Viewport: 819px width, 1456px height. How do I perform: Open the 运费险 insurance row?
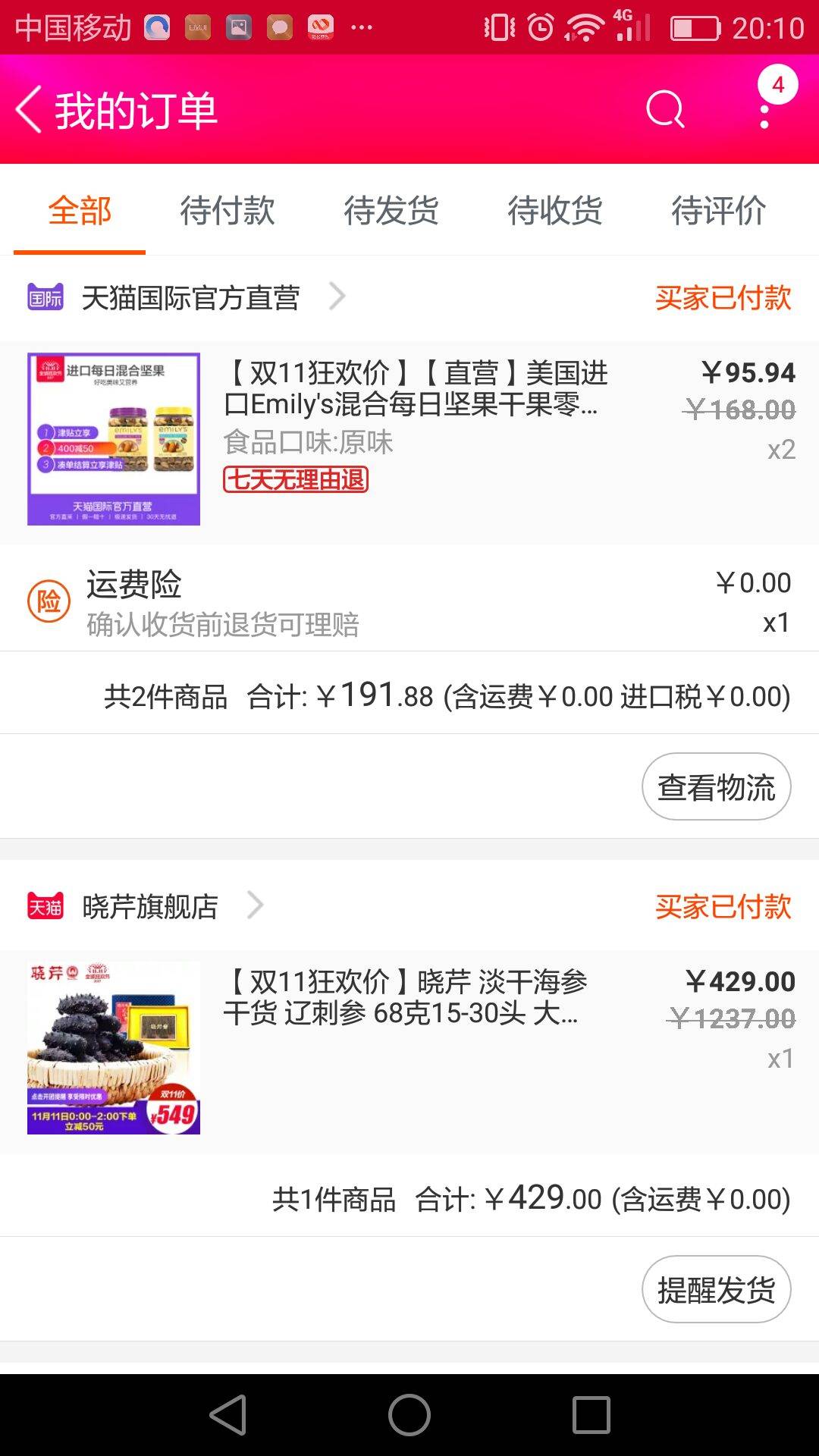click(409, 602)
